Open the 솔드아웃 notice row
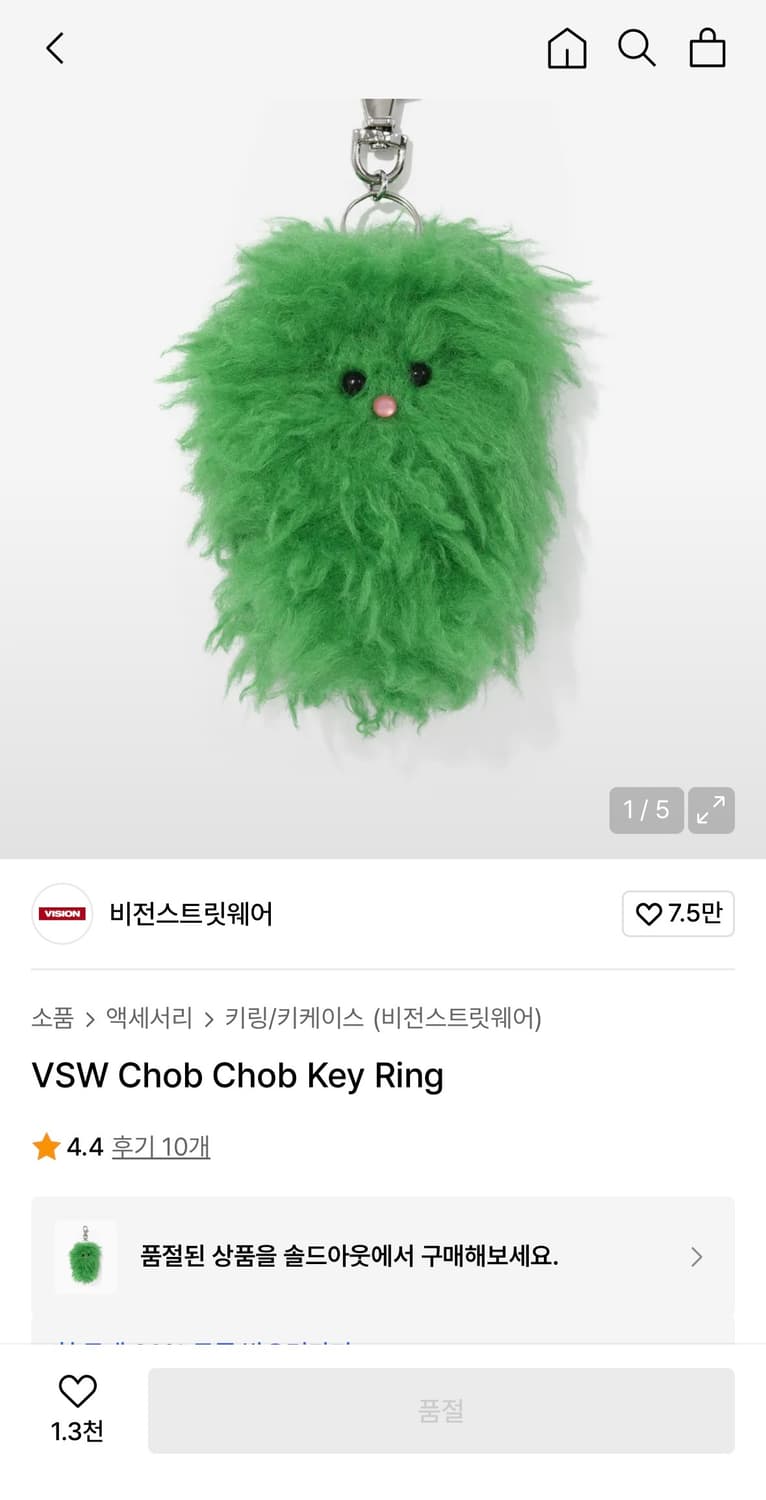 [x=383, y=1257]
